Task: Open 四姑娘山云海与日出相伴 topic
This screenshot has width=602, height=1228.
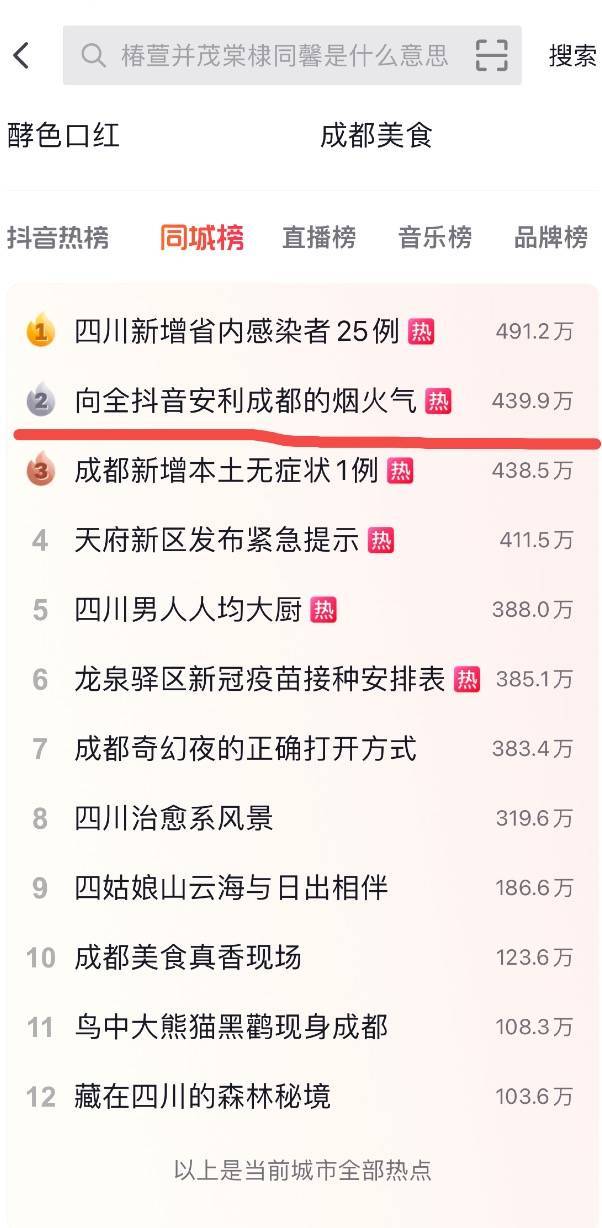Action: pyautogui.click(x=231, y=888)
